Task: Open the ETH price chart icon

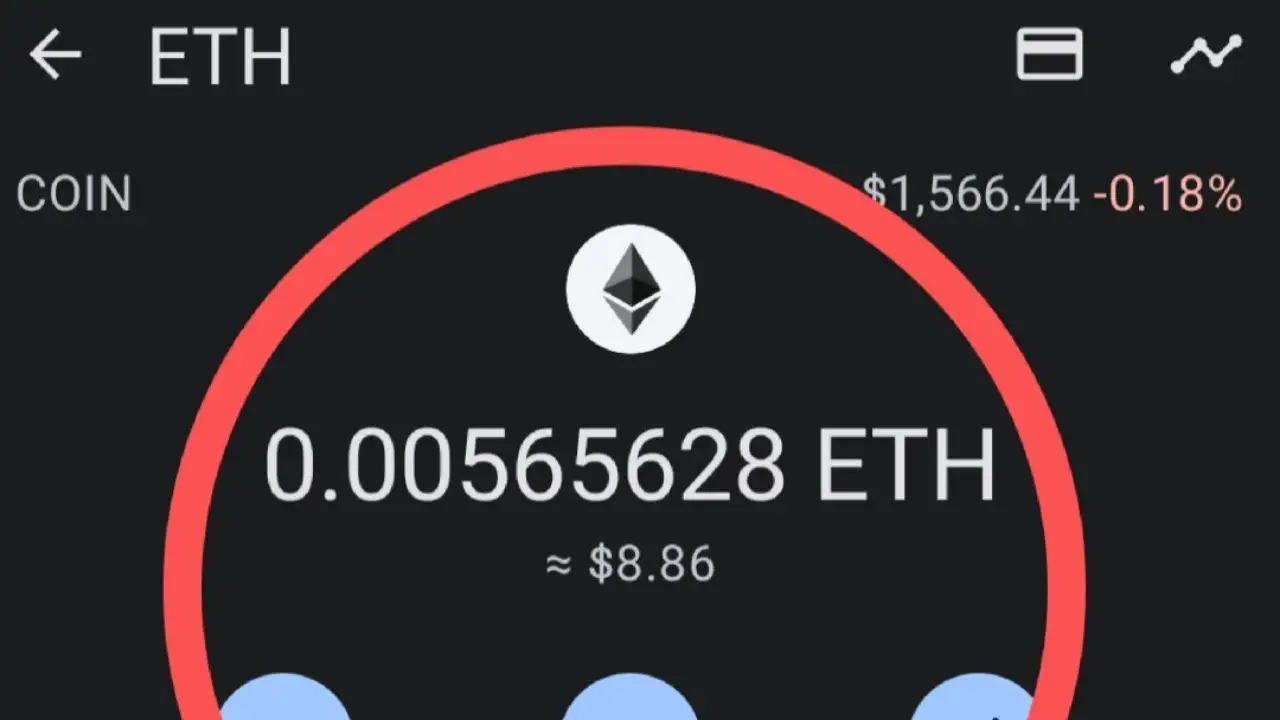Action: click(1206, 54)
